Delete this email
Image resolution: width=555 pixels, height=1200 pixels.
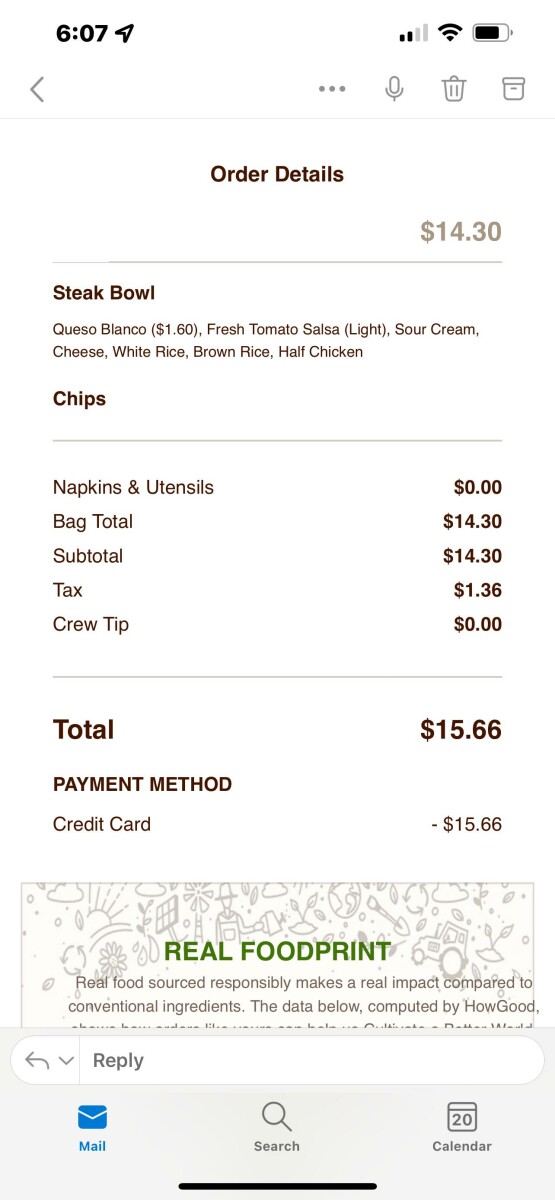pyautogui.click(x=454, y=89)
